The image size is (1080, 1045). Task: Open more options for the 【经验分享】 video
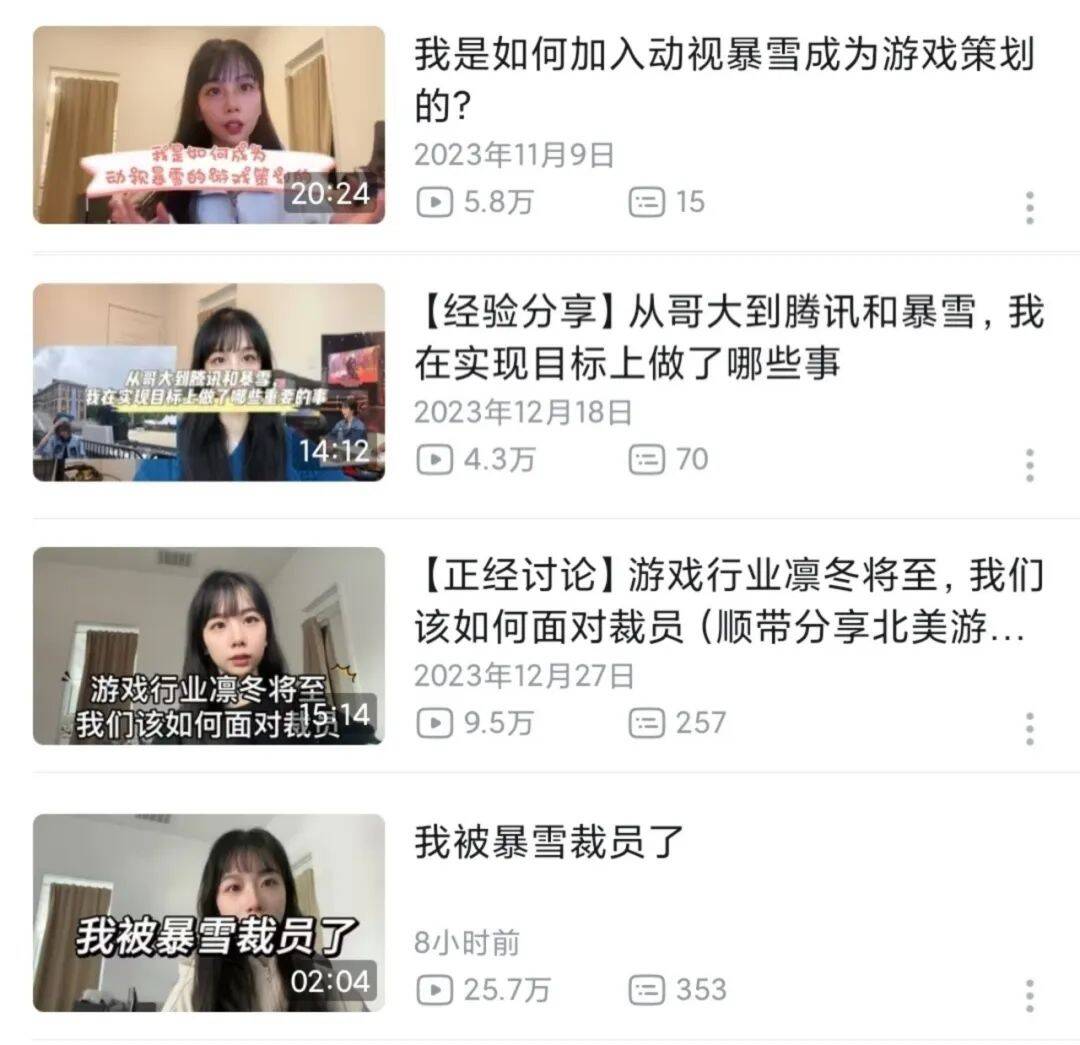[1029, 465]
